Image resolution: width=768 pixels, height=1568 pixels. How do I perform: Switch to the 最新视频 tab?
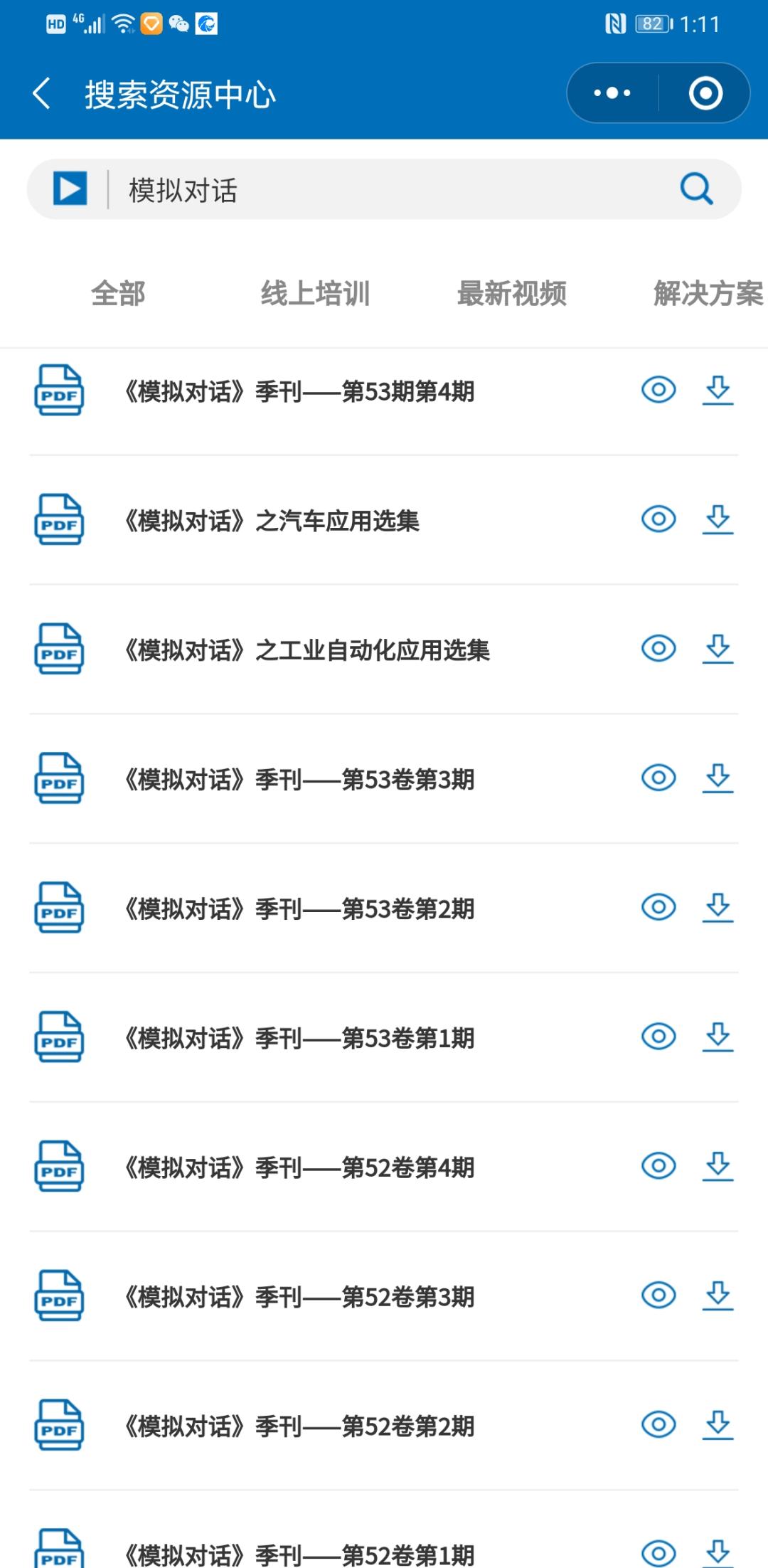(511, 294)
